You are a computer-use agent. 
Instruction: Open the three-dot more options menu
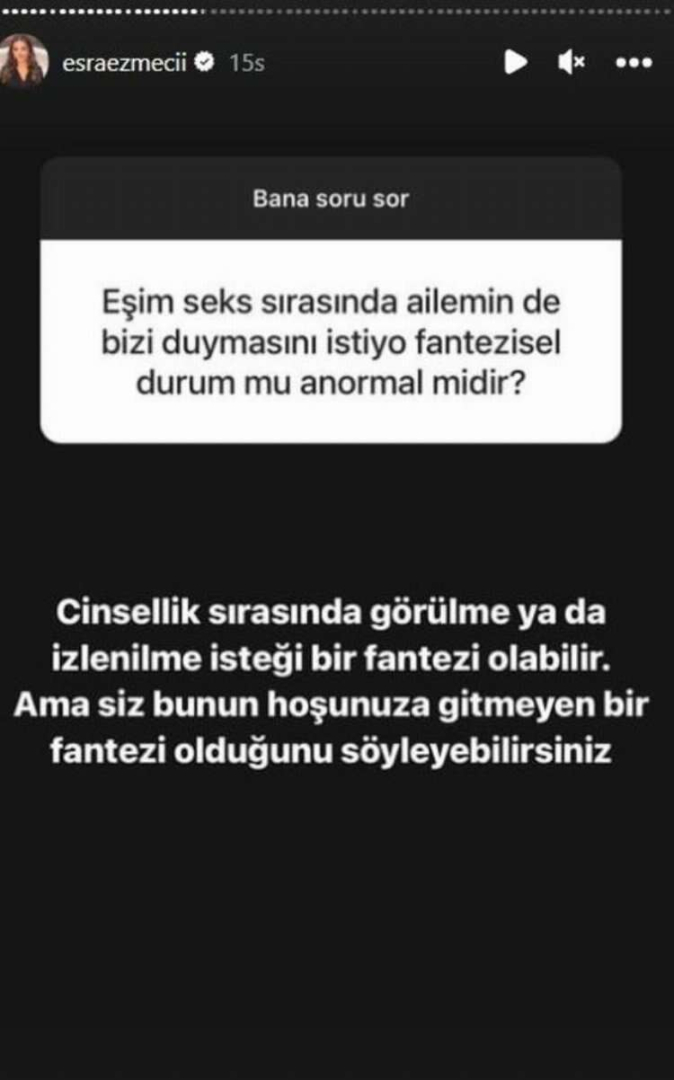point(633,62)
